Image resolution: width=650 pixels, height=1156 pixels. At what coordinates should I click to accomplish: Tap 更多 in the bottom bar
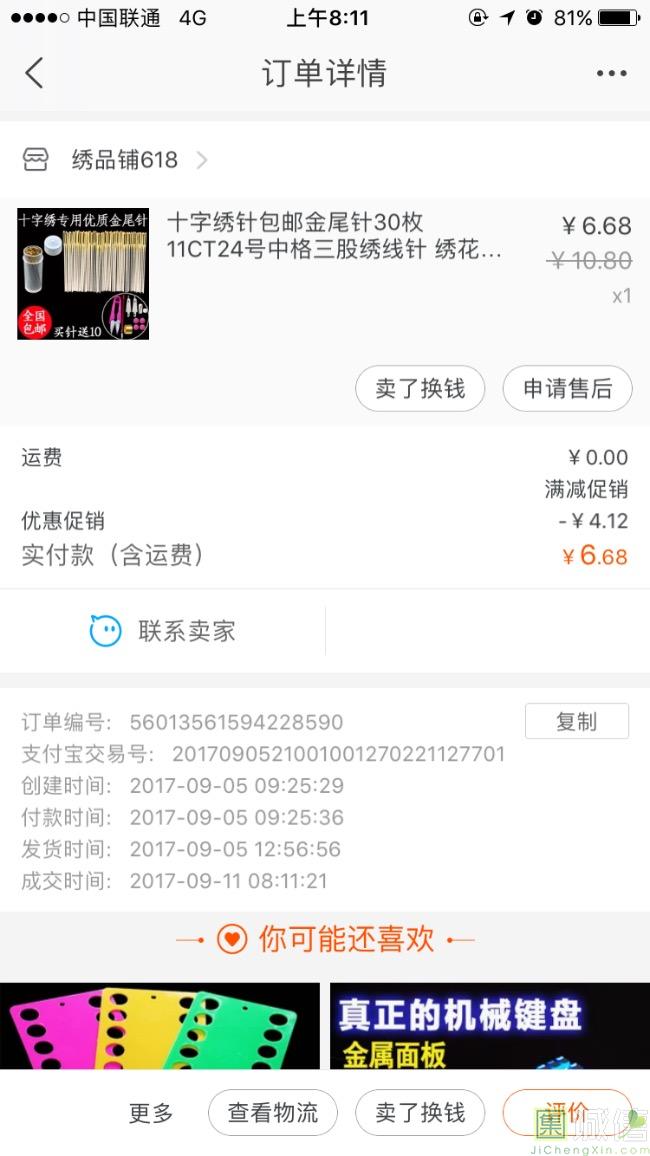[x=151, y=1112]
